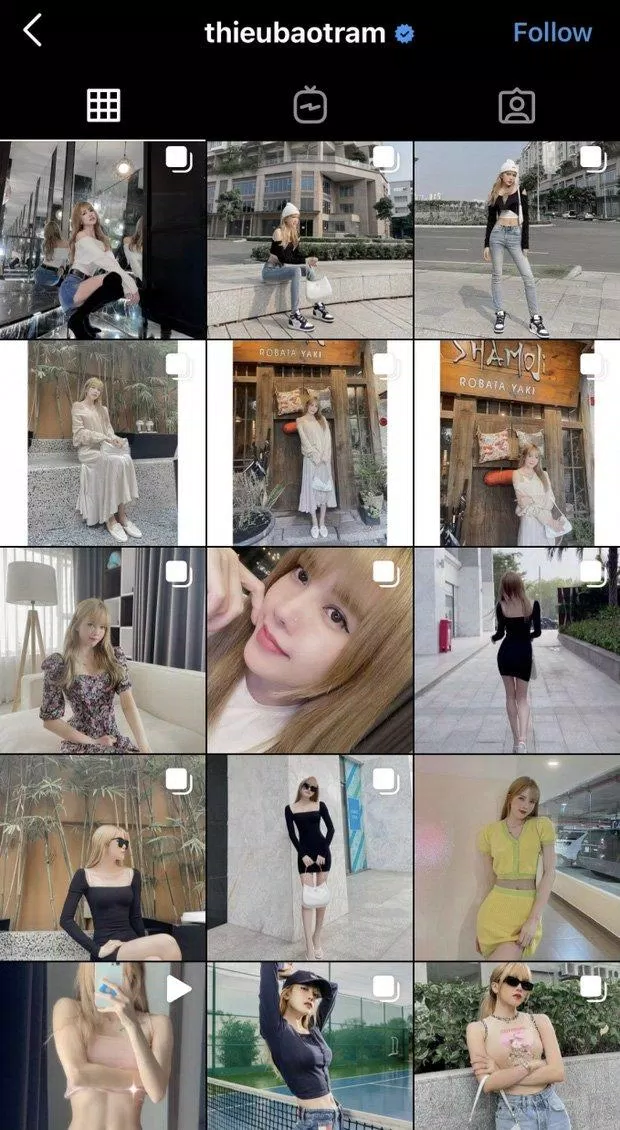Open the tennis court cap post
The image size is (620, 1130).
tap(310, 1046)
